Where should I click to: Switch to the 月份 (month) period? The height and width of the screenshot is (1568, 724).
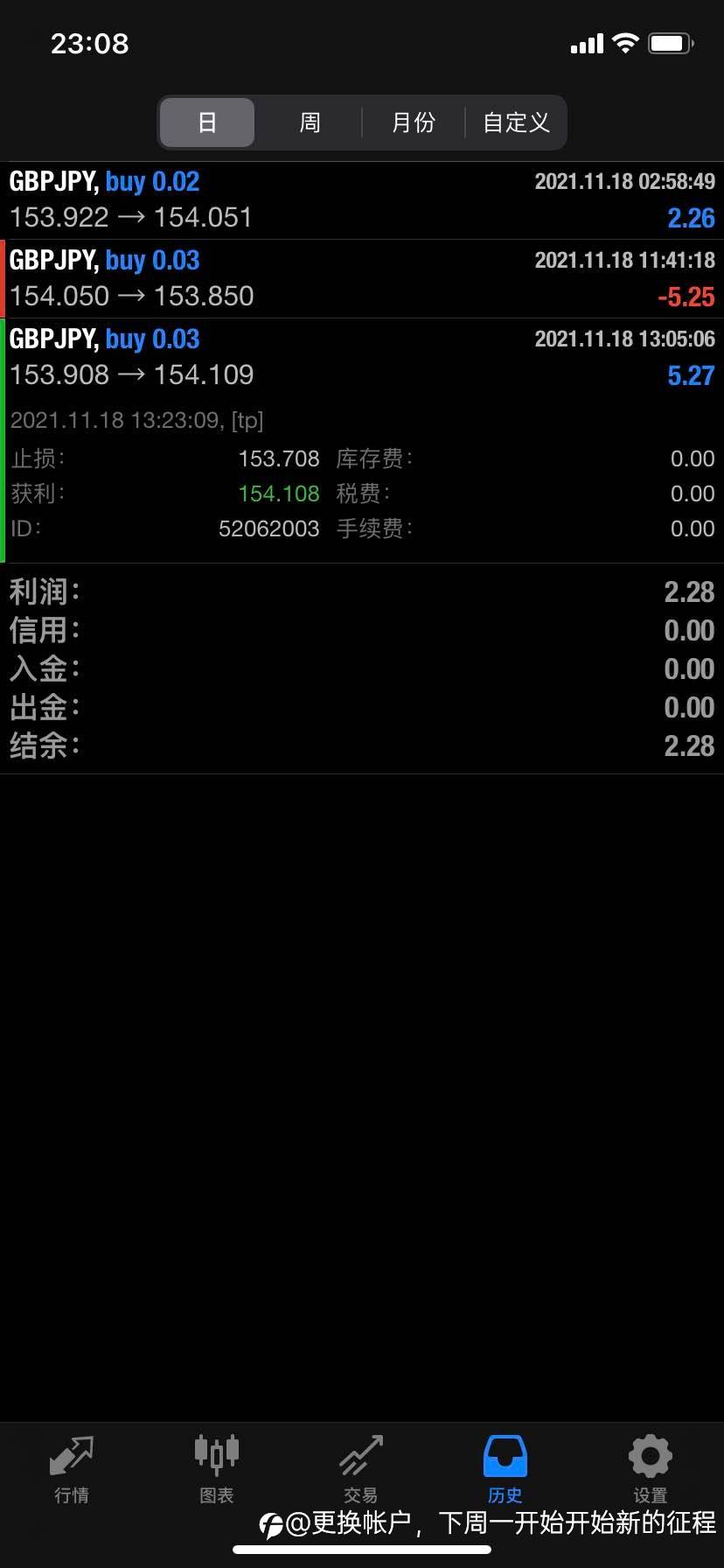tap(413, 122)
